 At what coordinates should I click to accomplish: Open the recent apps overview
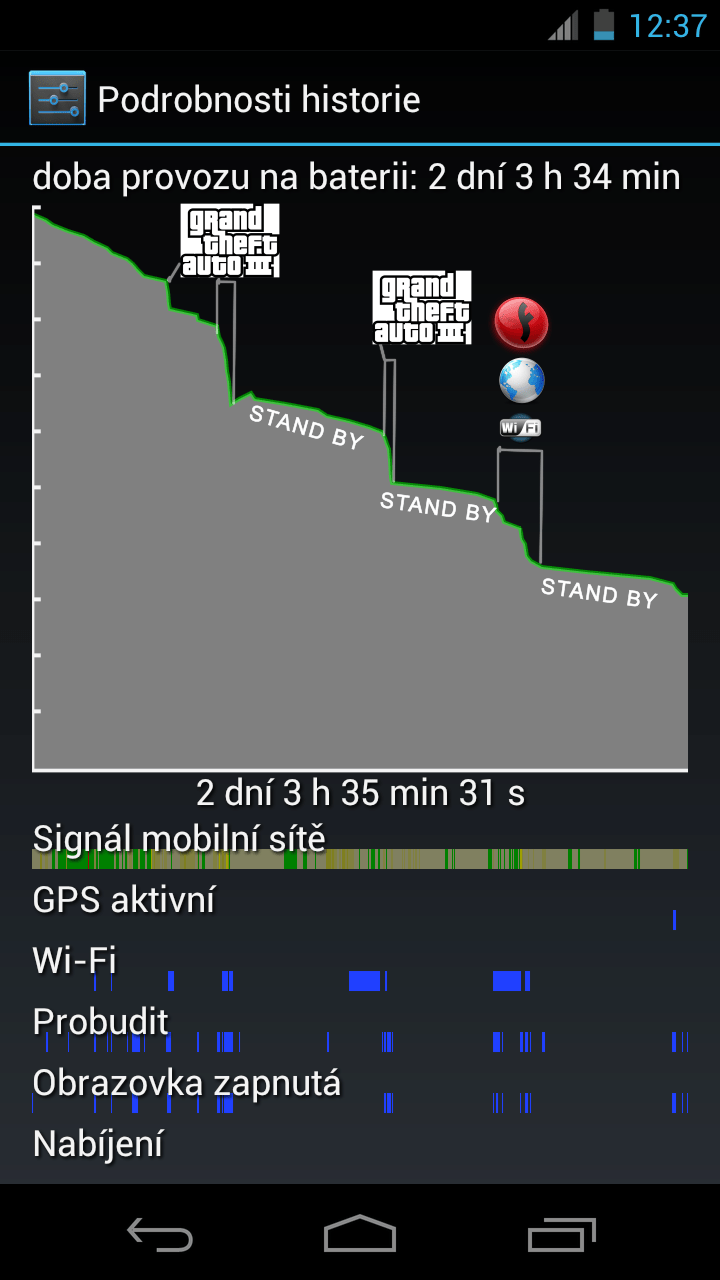click(x=561, y=1235)
